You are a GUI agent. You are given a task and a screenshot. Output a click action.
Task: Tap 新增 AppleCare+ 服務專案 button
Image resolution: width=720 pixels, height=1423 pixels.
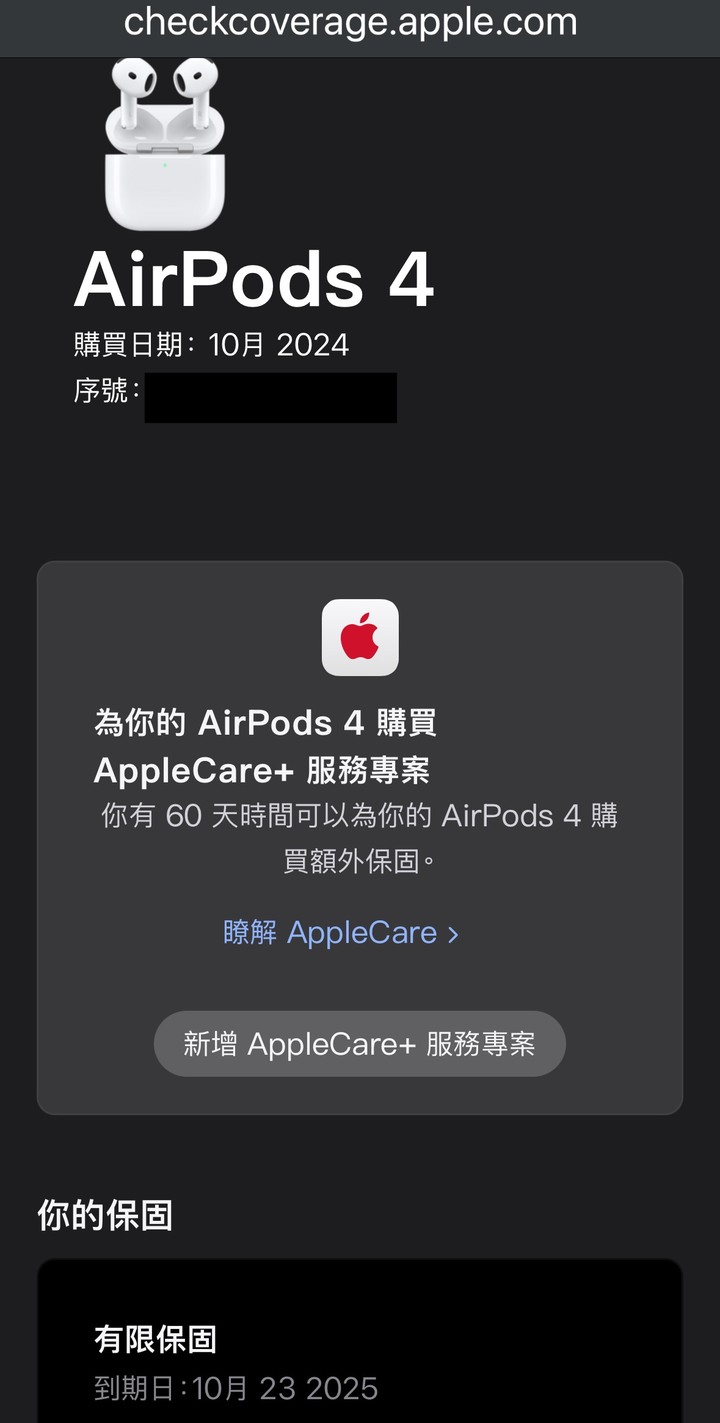[x=360, y=1044]
